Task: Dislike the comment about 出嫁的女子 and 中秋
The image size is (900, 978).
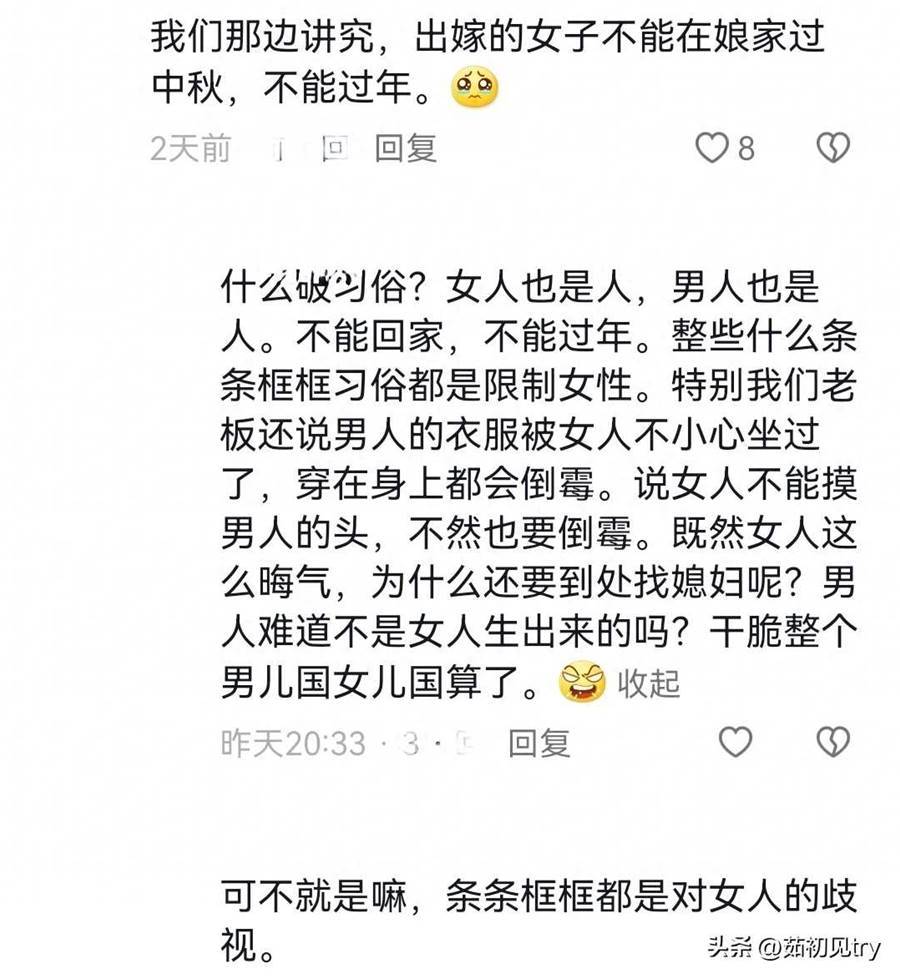Action: coord(833,148)
